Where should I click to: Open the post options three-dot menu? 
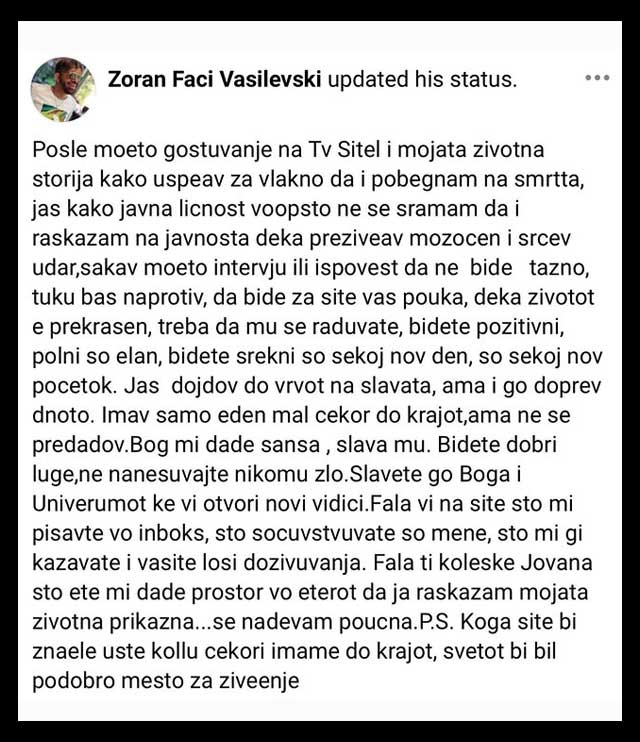(597, 78)
